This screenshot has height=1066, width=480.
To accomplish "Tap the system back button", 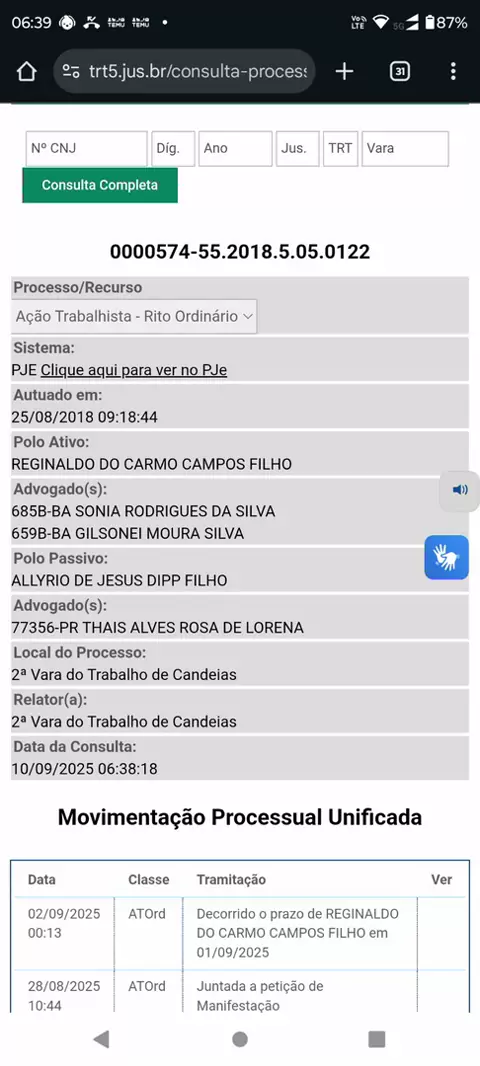I will point(101,1039).
